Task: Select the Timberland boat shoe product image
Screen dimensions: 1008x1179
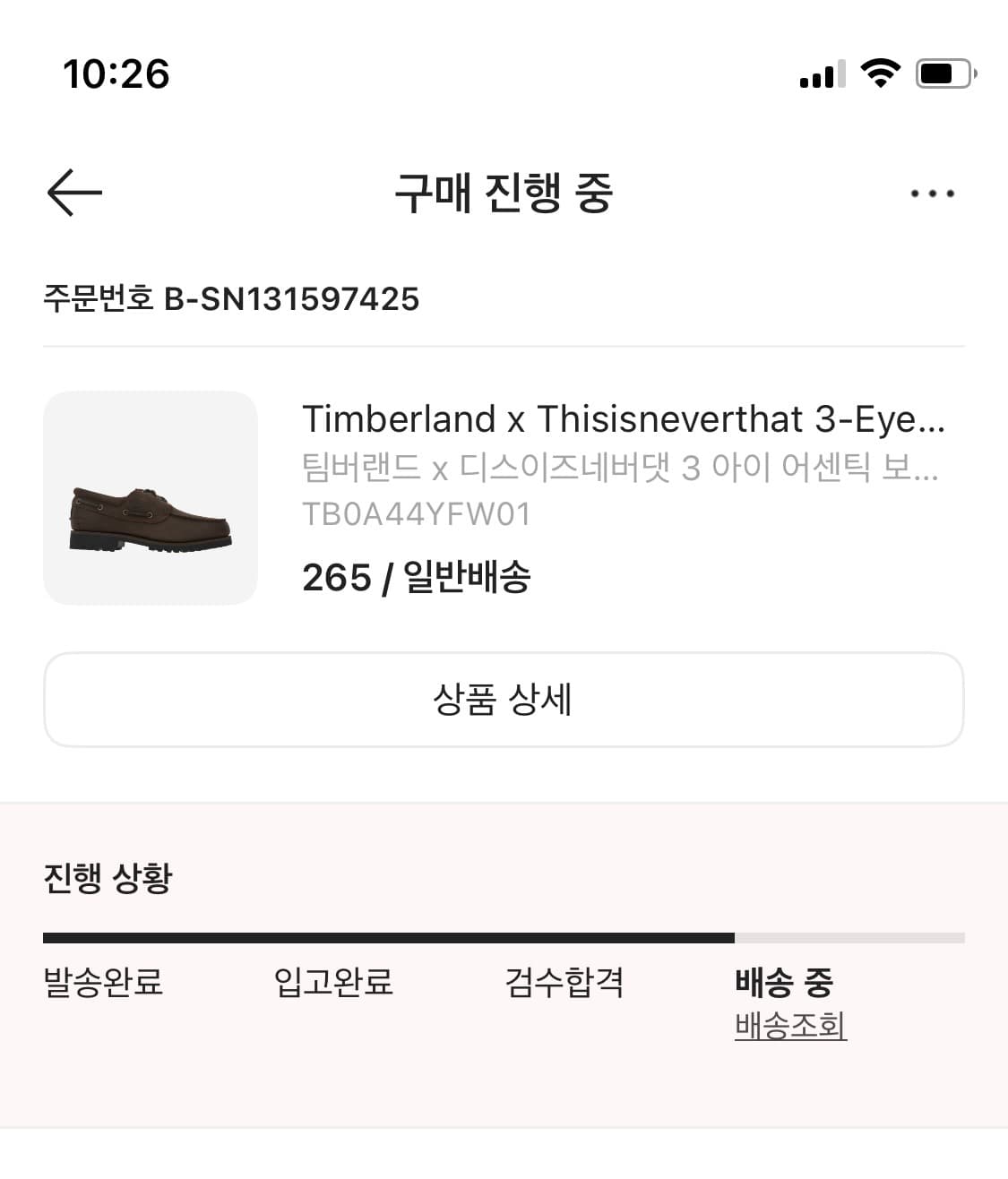Action: [150, 495]
